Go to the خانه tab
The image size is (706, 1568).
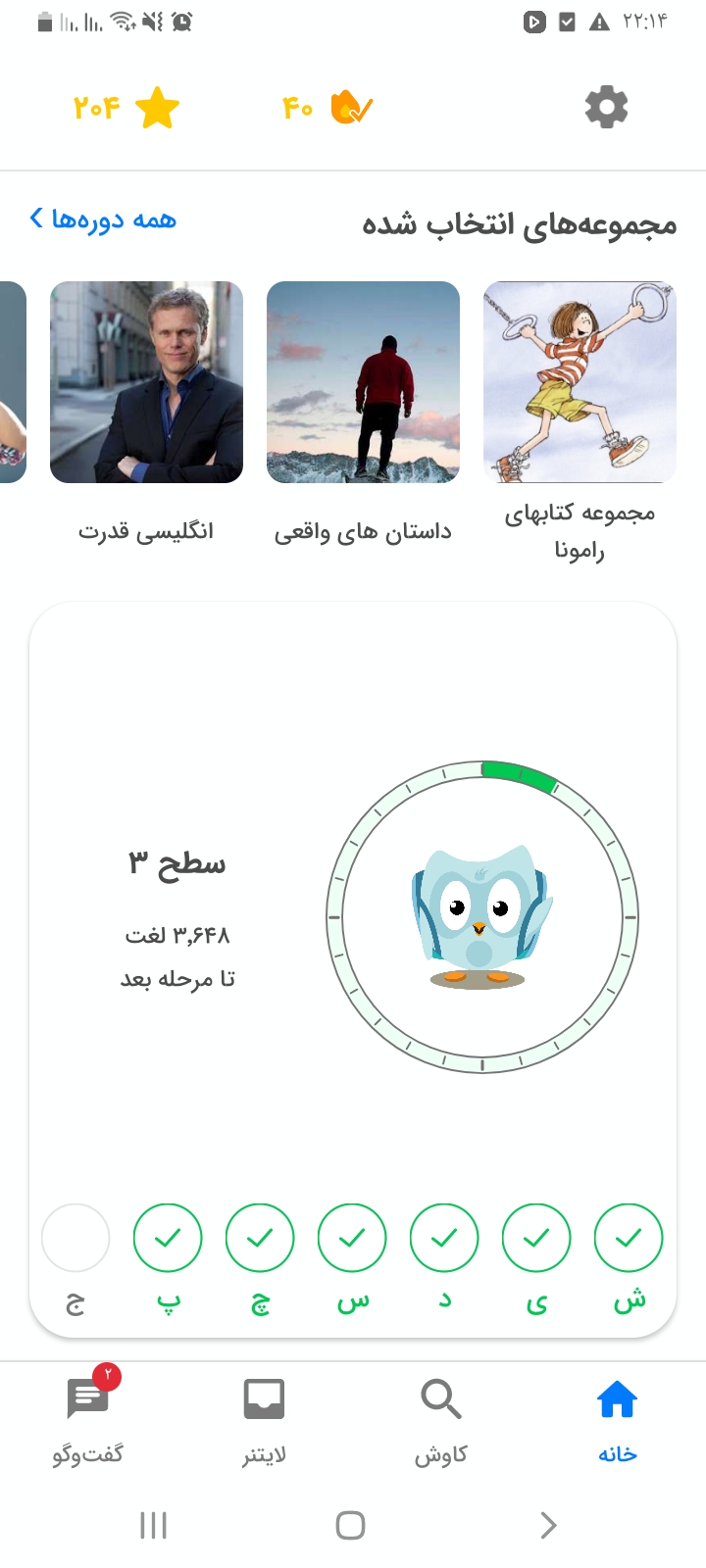(618, 1420)
